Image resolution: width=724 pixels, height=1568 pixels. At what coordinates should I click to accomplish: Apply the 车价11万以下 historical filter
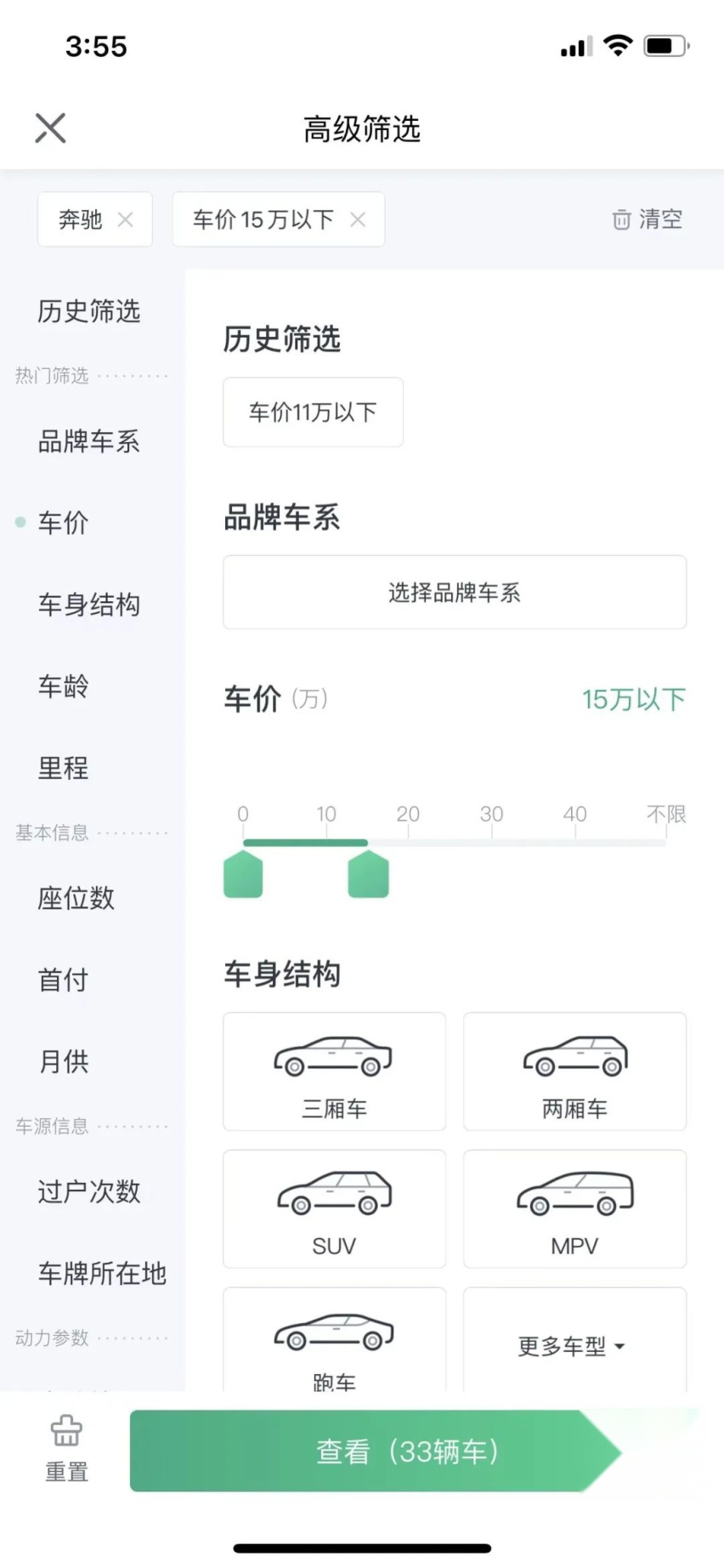pos(312,412)
